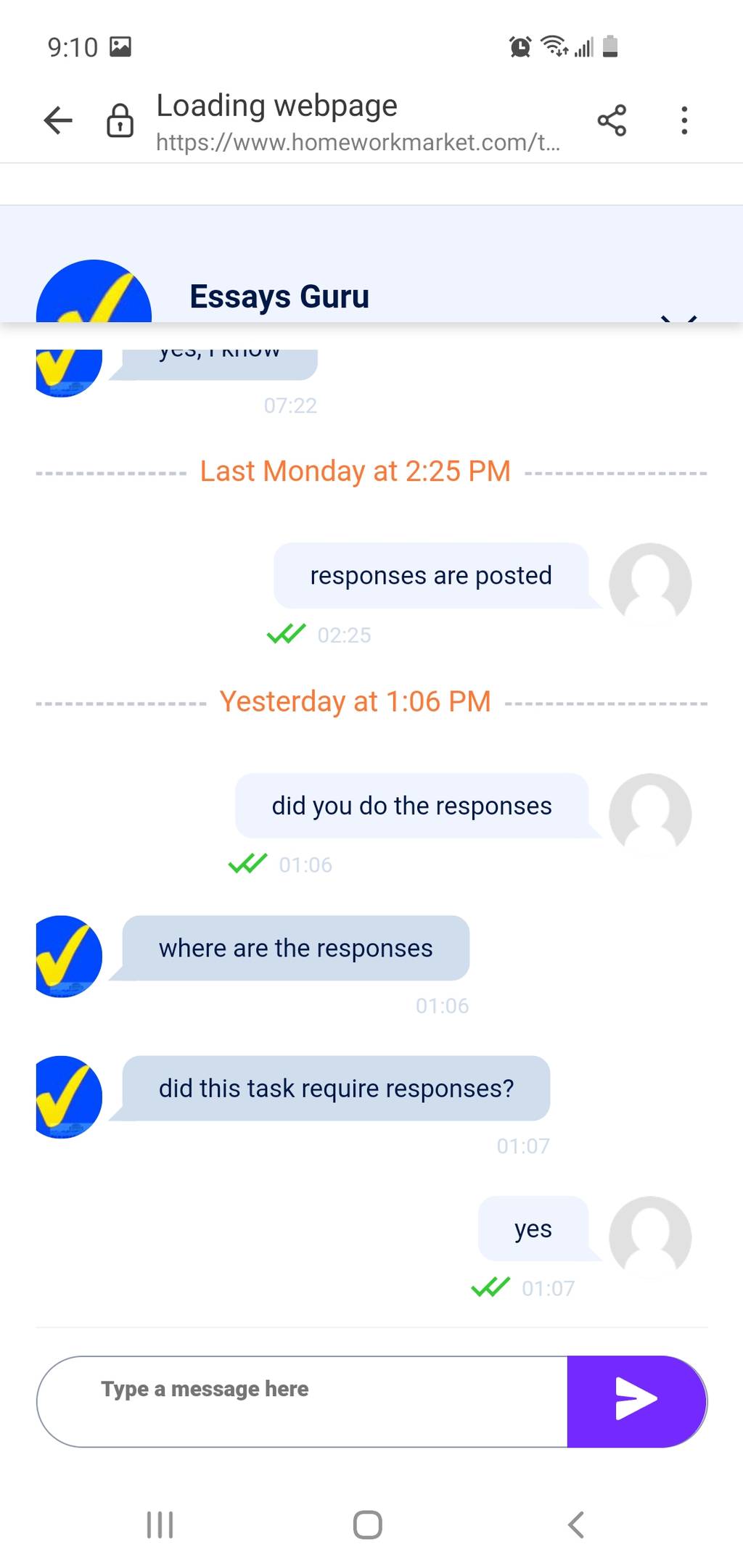This screenshot has height=1568, width=743.
Task: Share this webpage
Action: tap(612, 120)
